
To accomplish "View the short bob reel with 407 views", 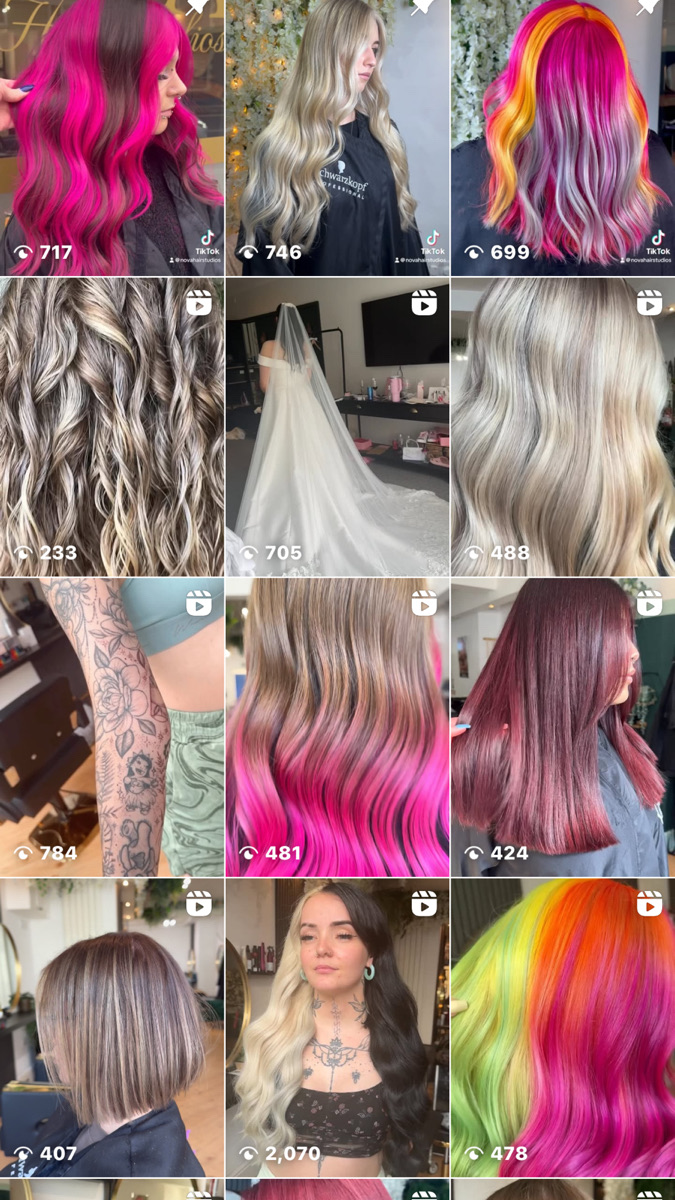I will 112,1027.
